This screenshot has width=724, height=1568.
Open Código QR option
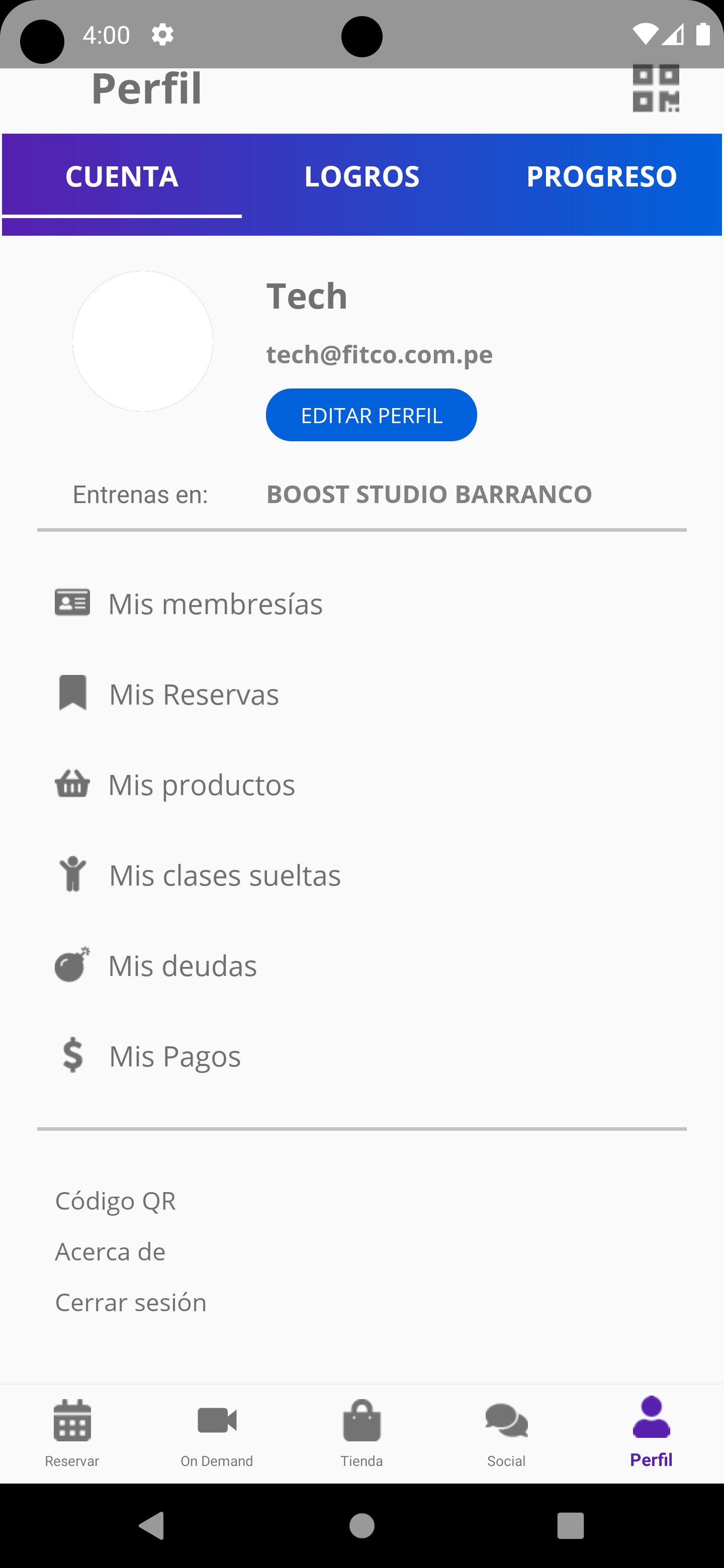116,1201
